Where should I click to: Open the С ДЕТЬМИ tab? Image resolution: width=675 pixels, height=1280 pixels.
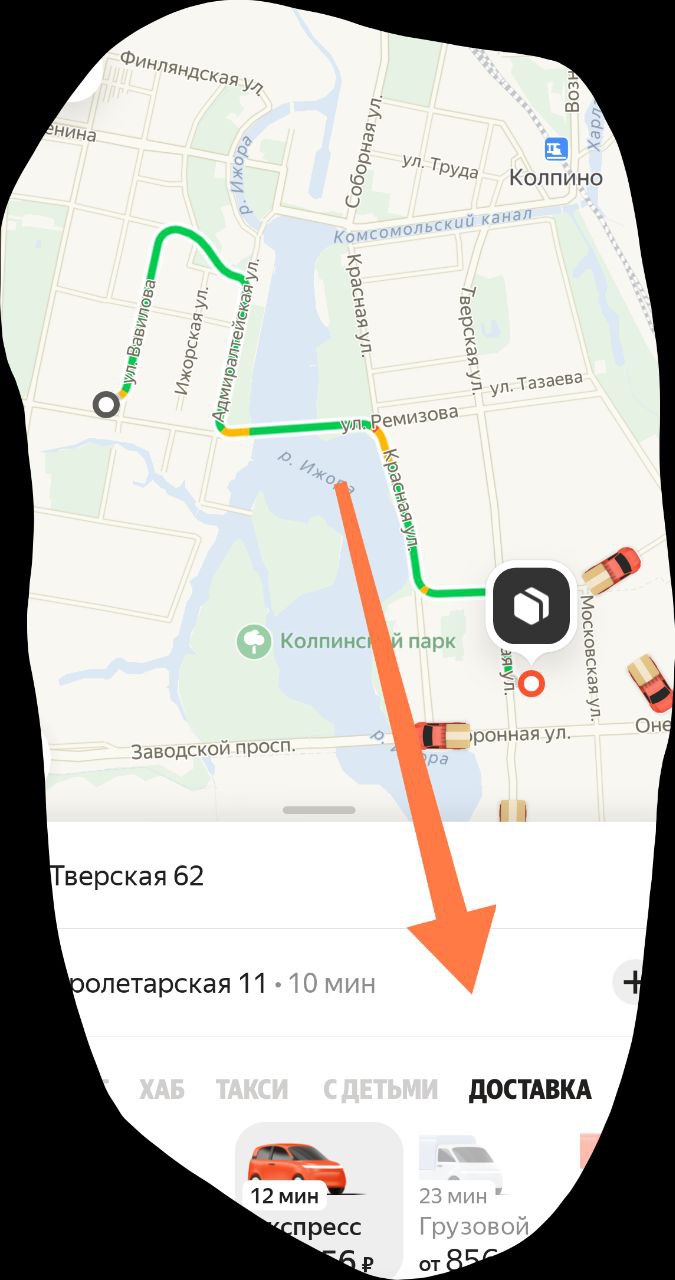(x=380, y=1089)
